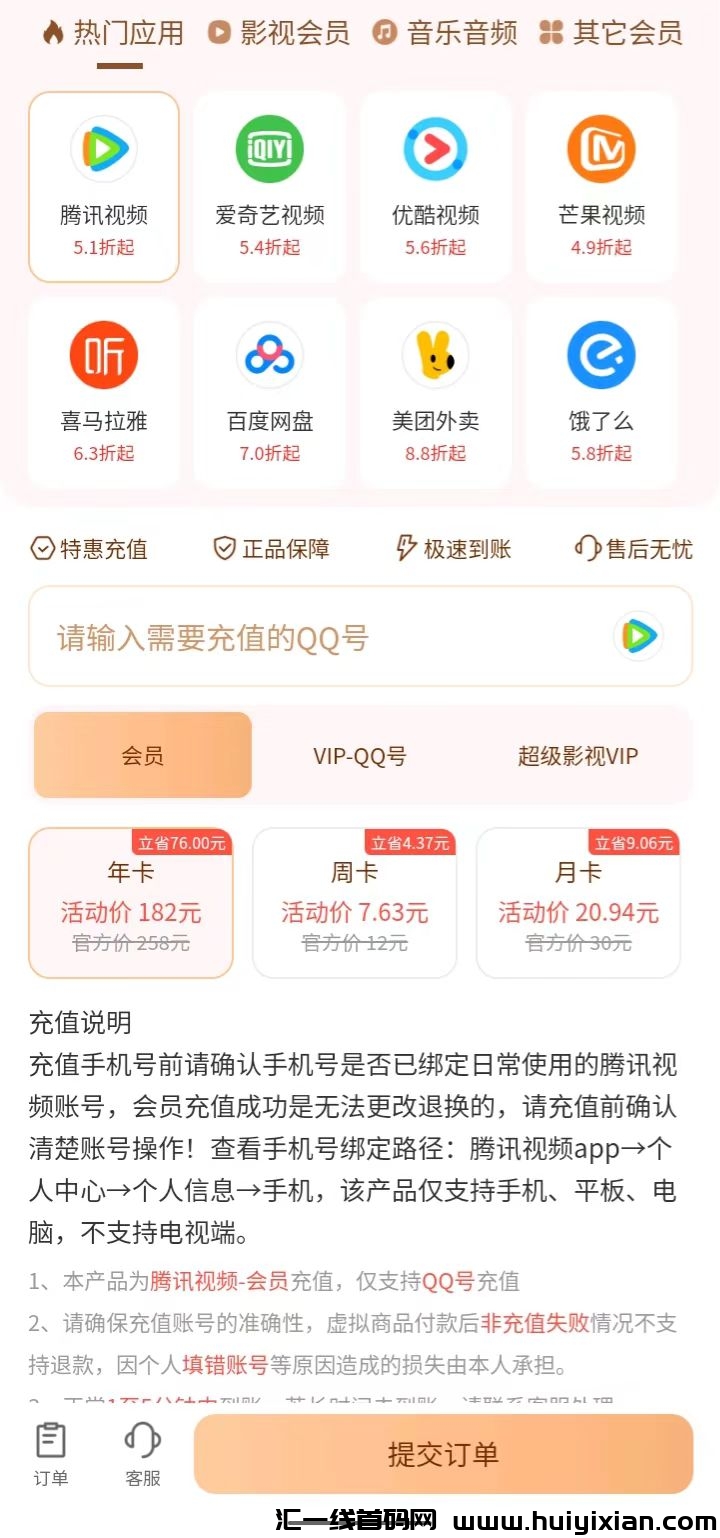Open the 爱奇艺视频 recharge option
Screen dimensions: 720x1538
(x=269, y=148)
